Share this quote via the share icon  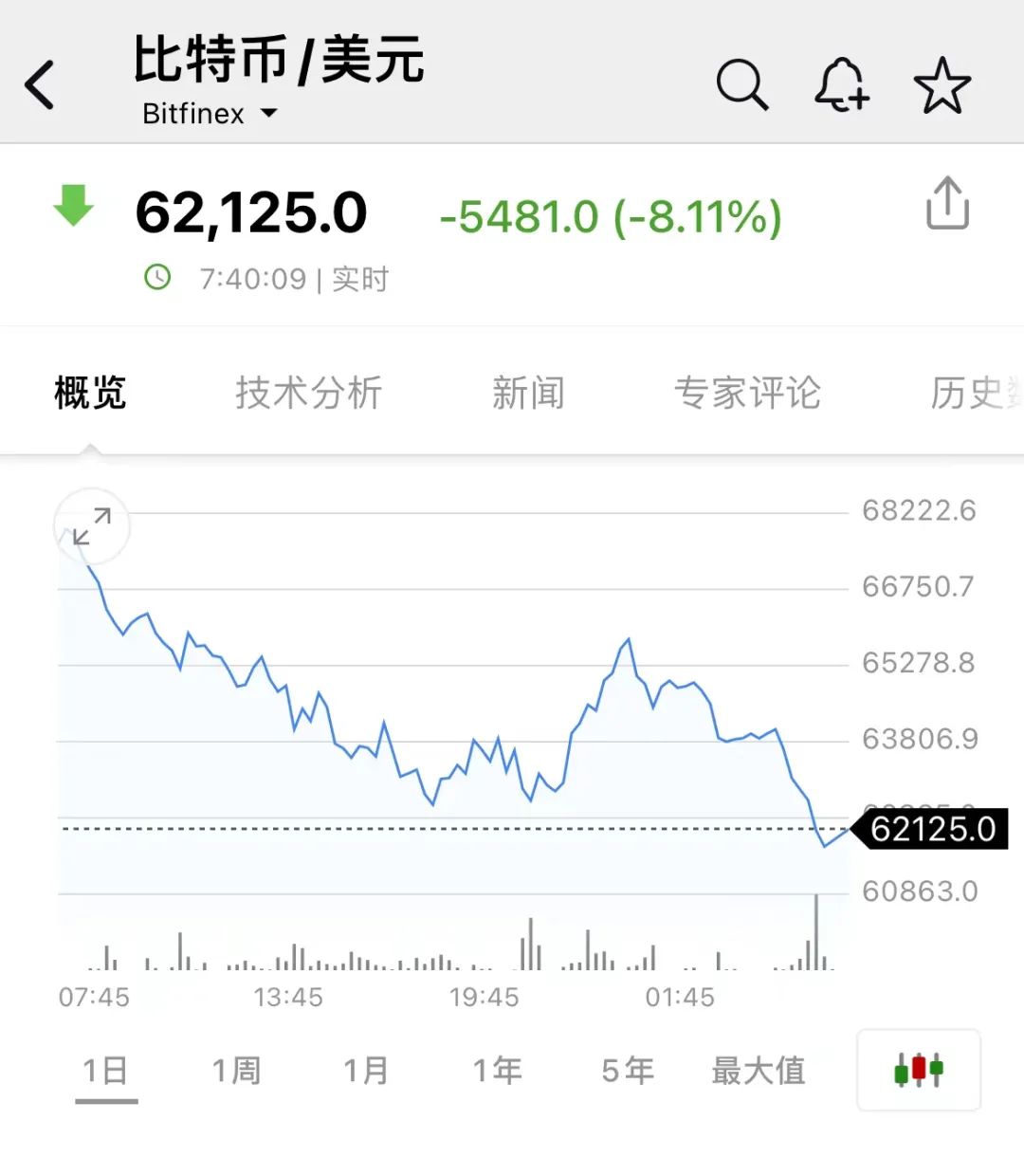946,203
